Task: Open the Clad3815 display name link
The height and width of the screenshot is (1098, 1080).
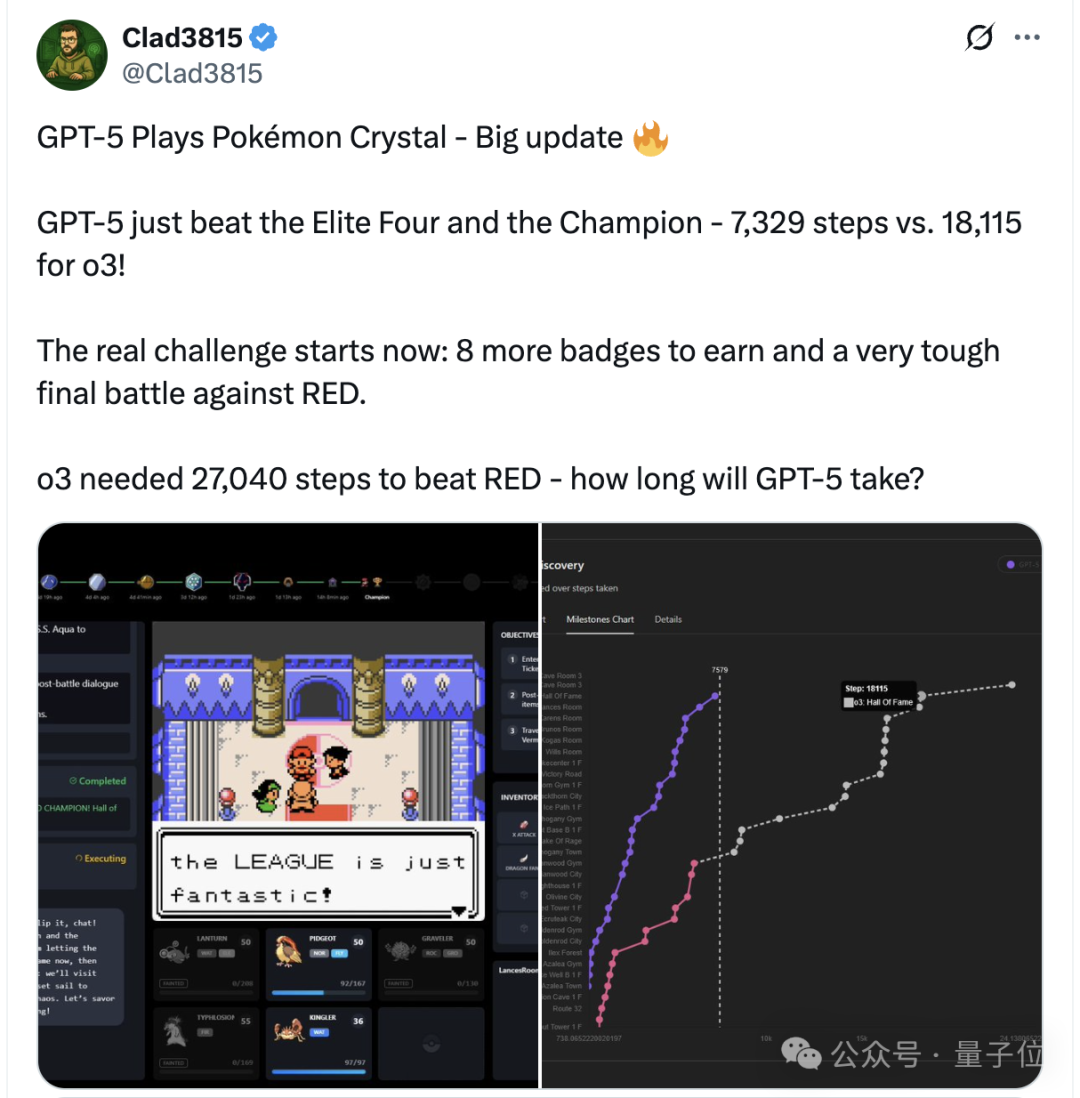Action: [181, 38]
